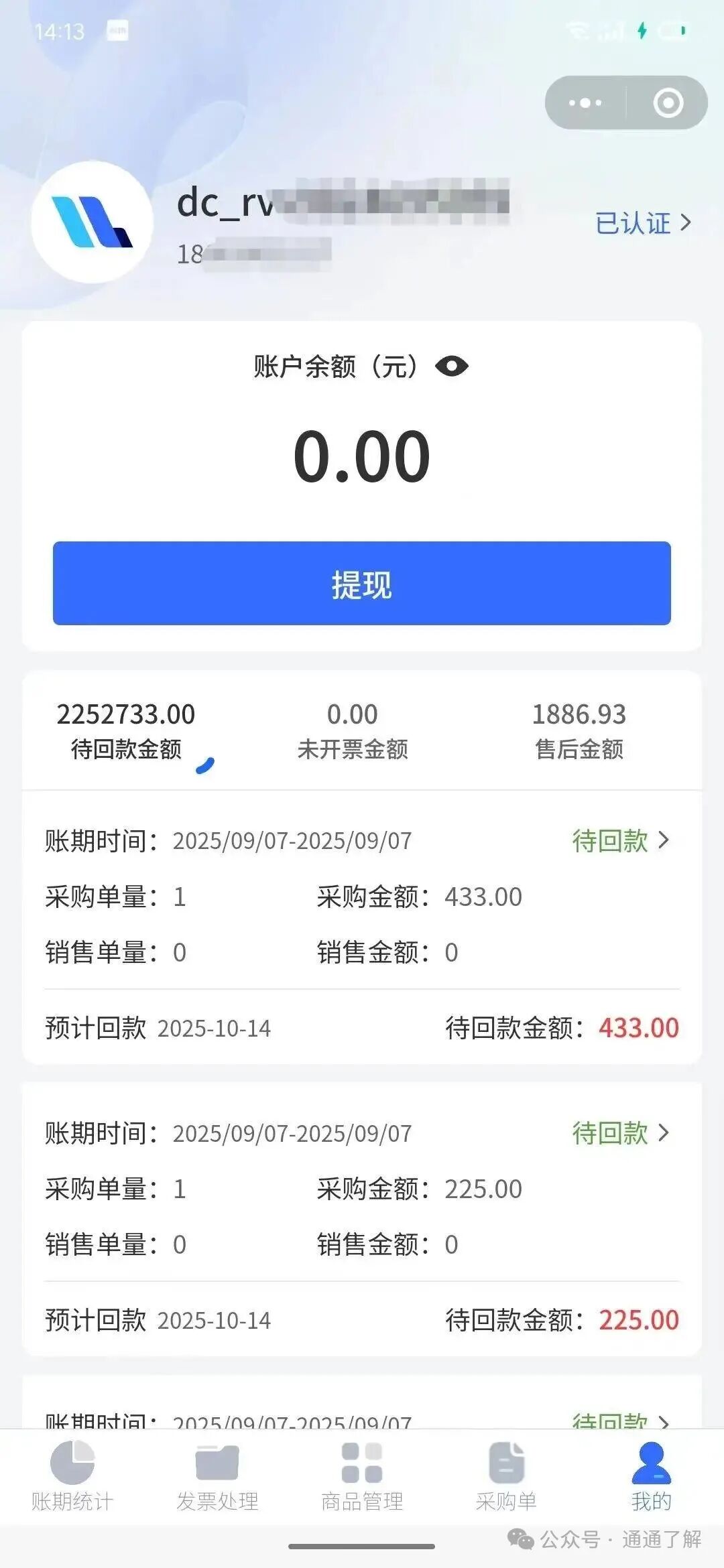724x1568 pixels.
Task: Switch to the 商品管理 tab
Action: pos(362,1476)
